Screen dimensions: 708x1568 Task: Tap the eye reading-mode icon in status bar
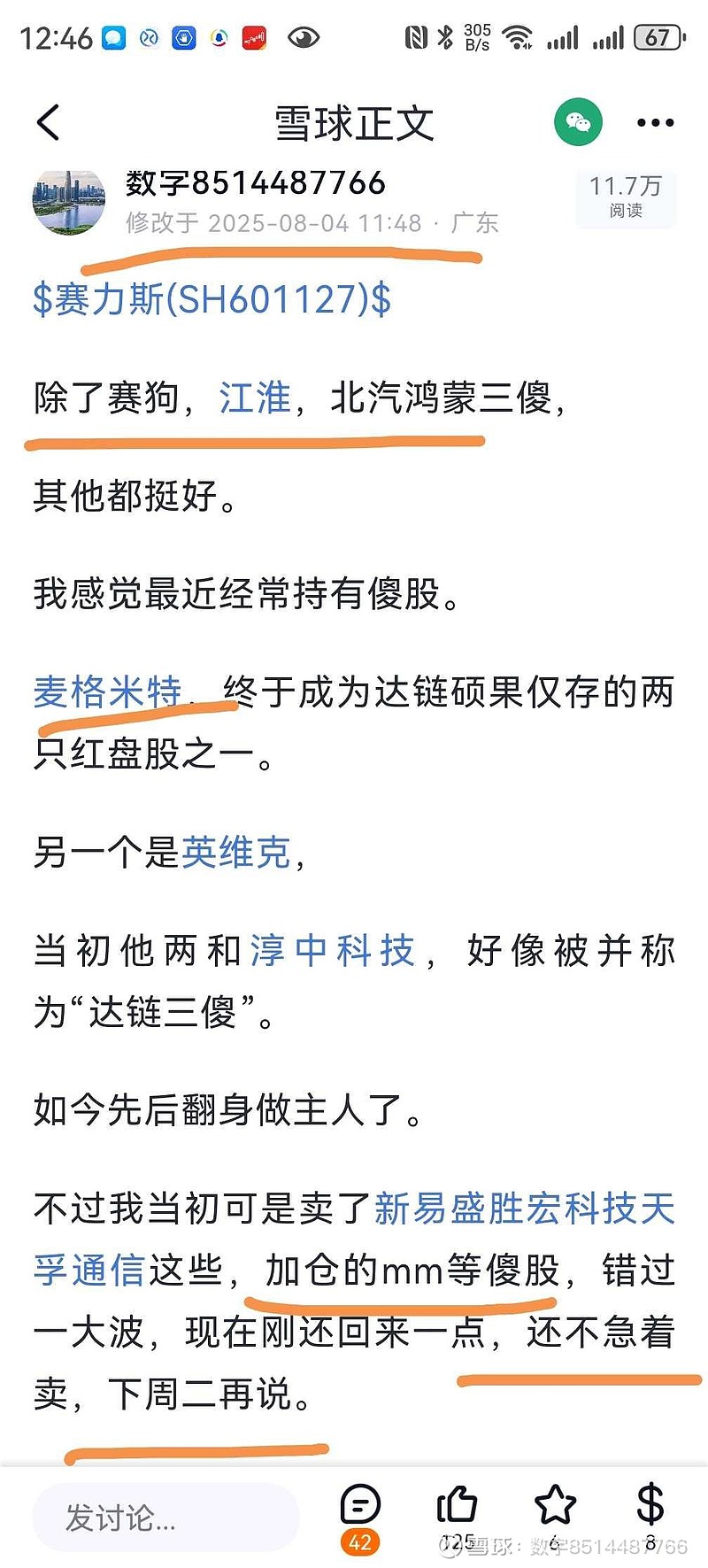pyautogui.click(x=304, y=35)
